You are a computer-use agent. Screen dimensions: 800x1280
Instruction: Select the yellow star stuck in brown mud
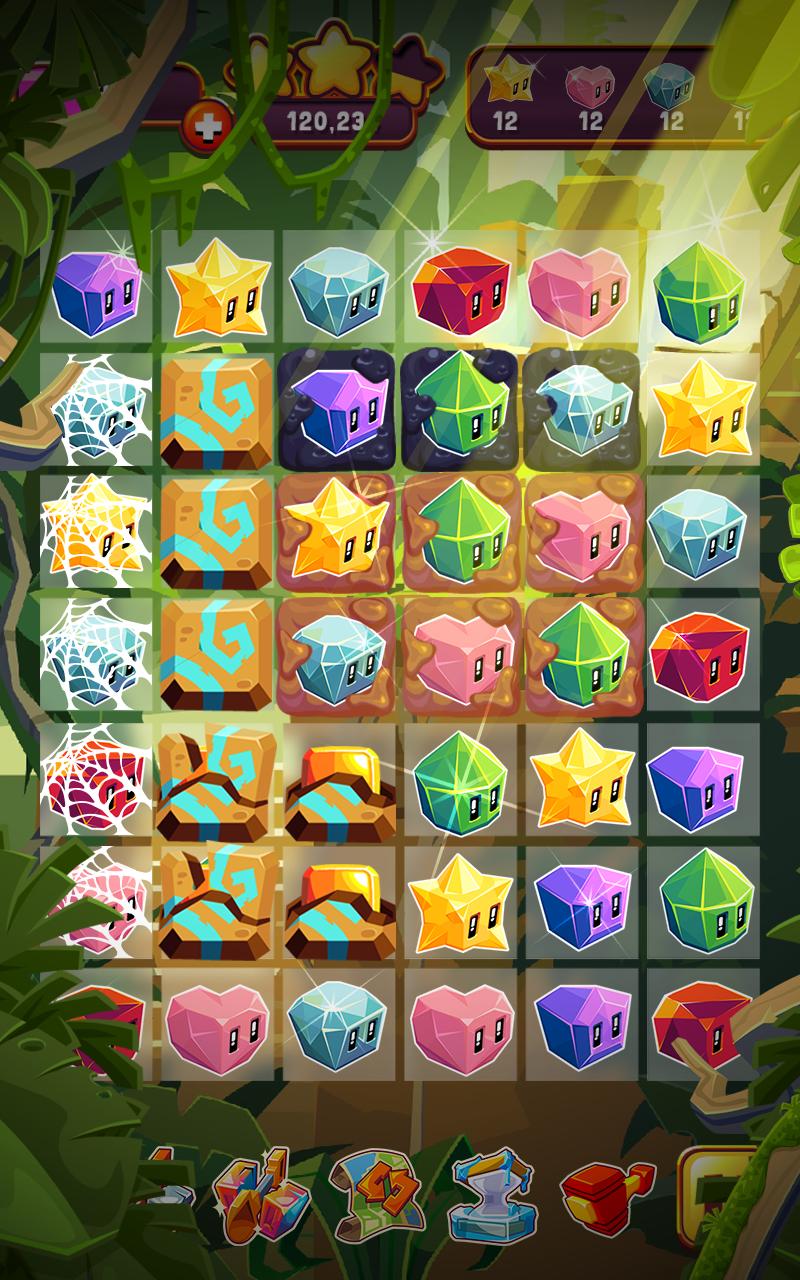[337, 530]
